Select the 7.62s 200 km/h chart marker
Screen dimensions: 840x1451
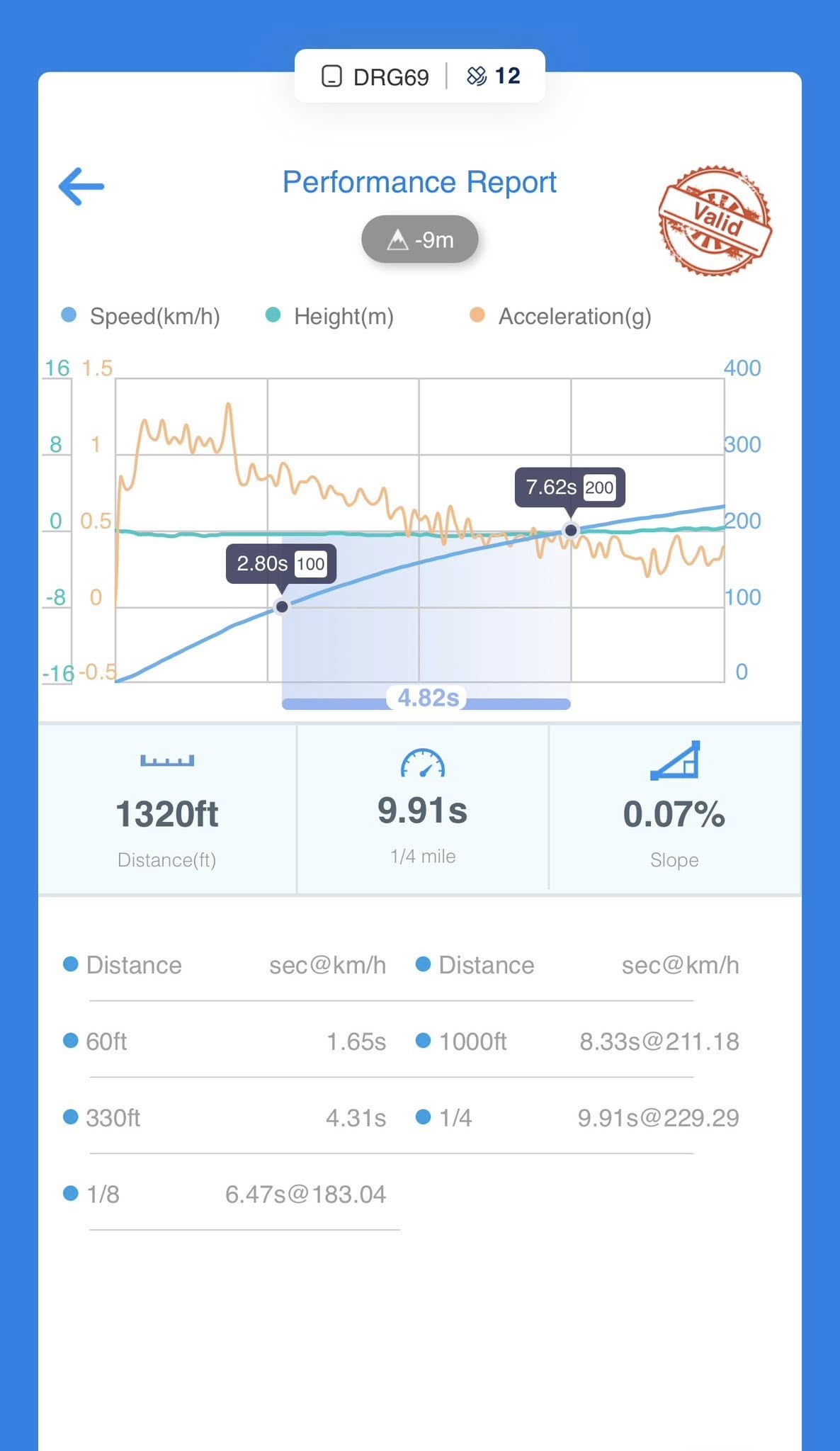[x=570, y=530]
